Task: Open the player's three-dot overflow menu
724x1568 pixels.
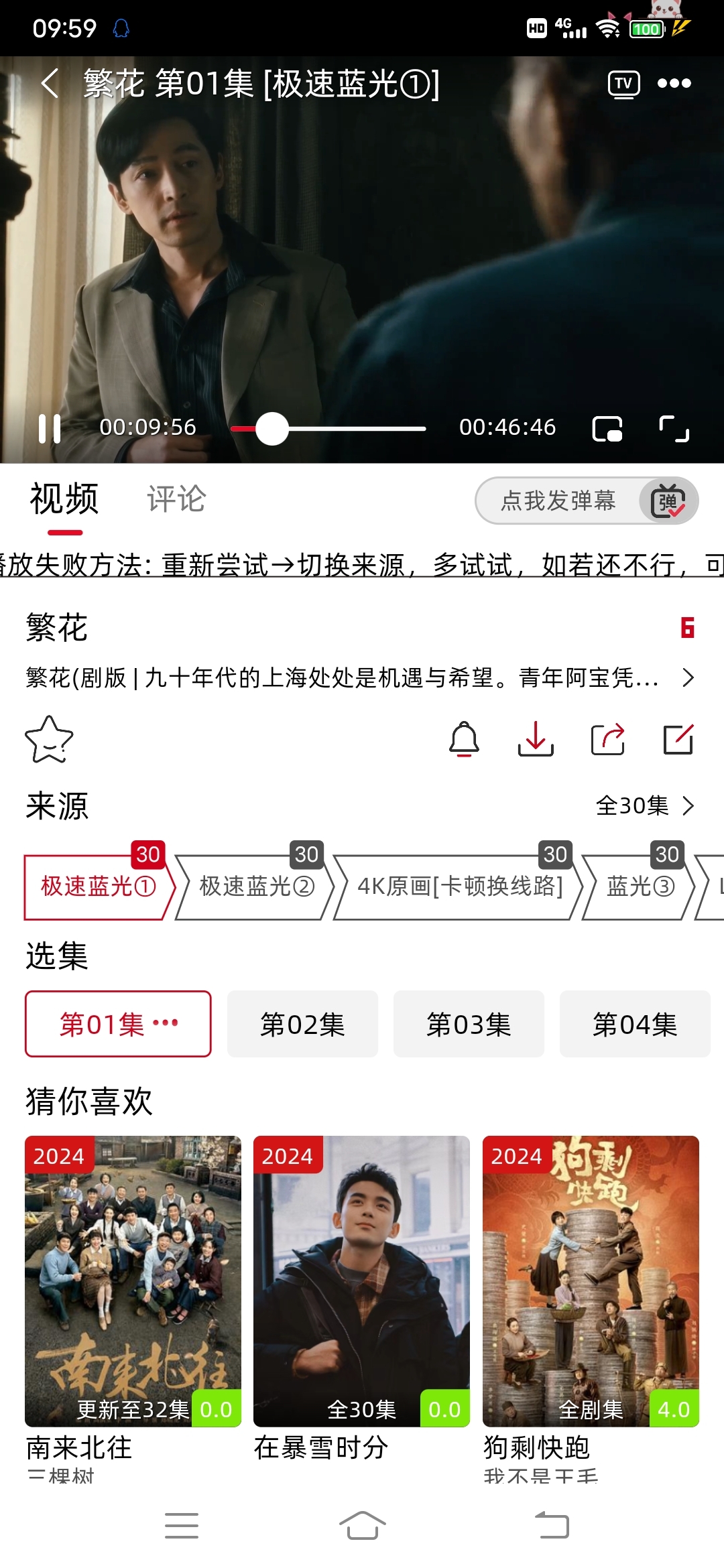Action: [x=674, y=83]
